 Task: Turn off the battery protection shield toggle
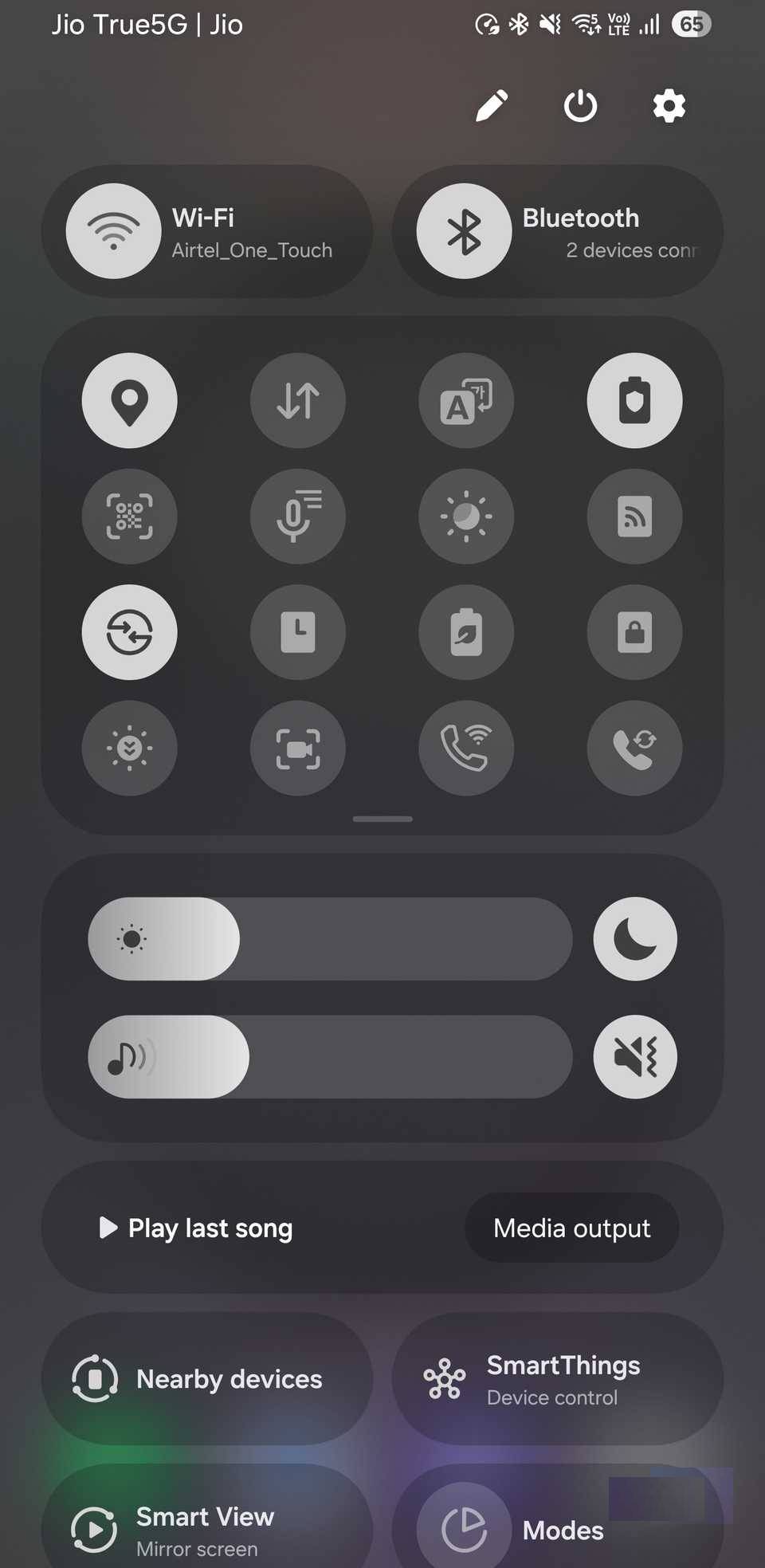pos(634,400)
